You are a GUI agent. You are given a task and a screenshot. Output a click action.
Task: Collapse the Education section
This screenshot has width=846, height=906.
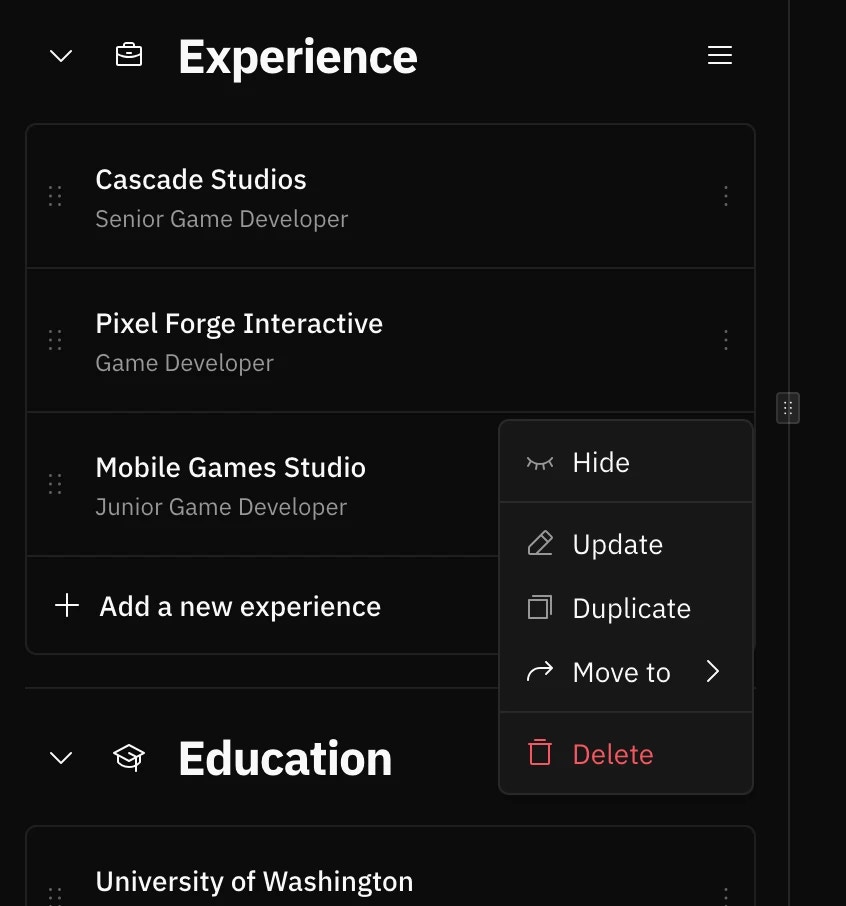pos(60,758)
